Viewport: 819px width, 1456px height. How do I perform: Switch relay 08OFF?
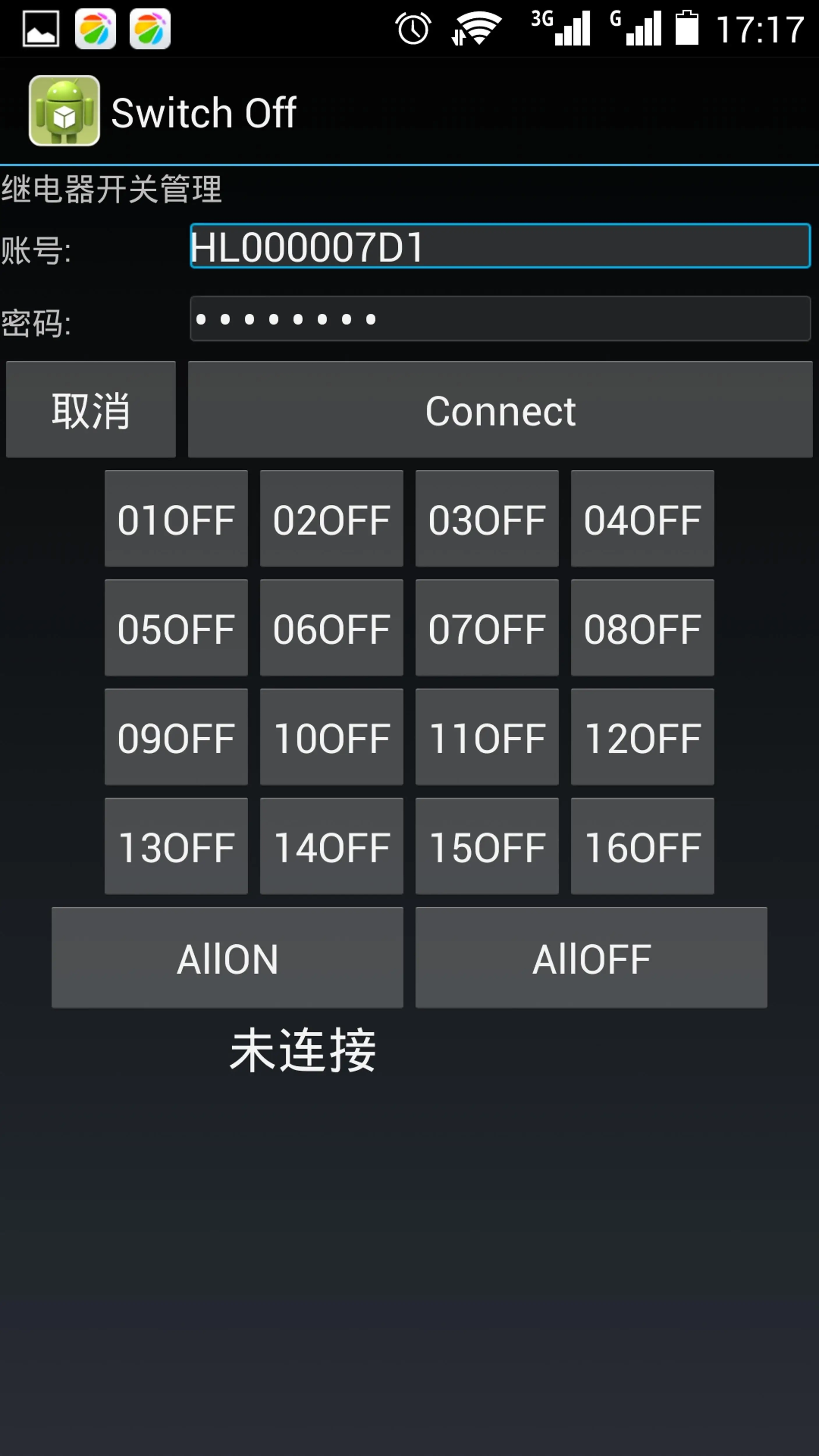[x=643, y=628]
